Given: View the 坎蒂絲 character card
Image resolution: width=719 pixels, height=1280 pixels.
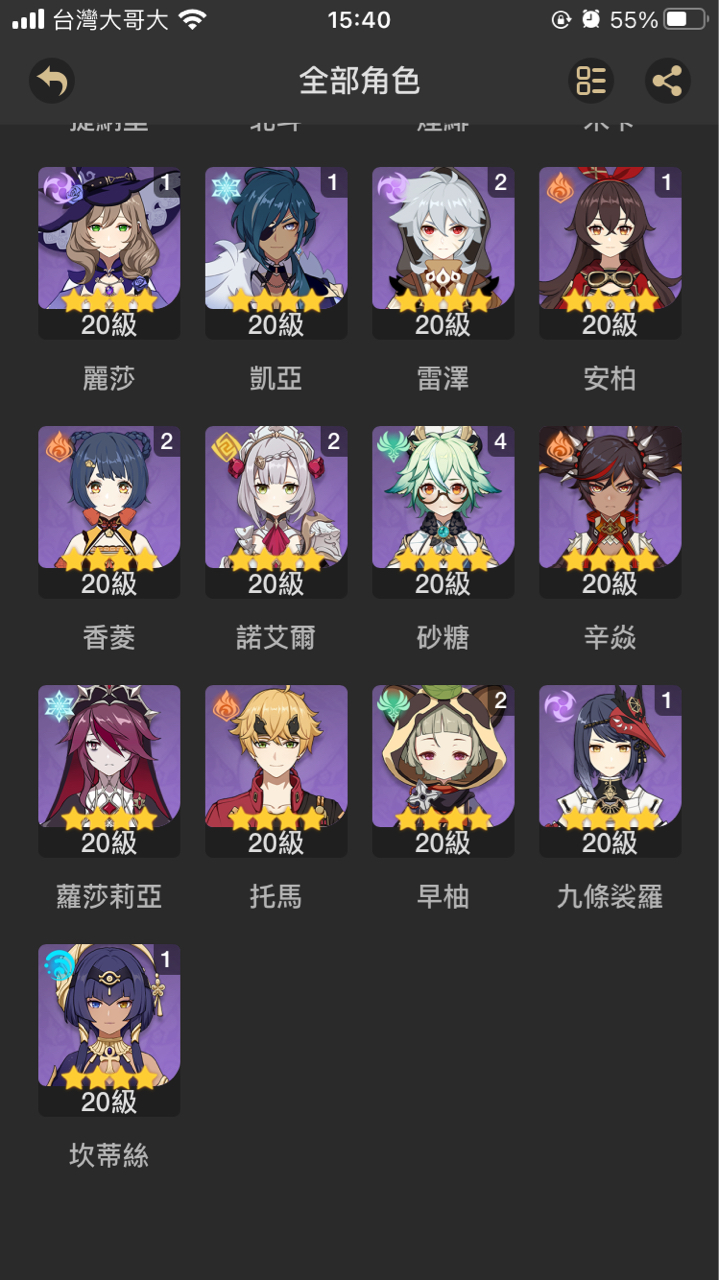Looking at the screenshot, I should pos(109,1030).
